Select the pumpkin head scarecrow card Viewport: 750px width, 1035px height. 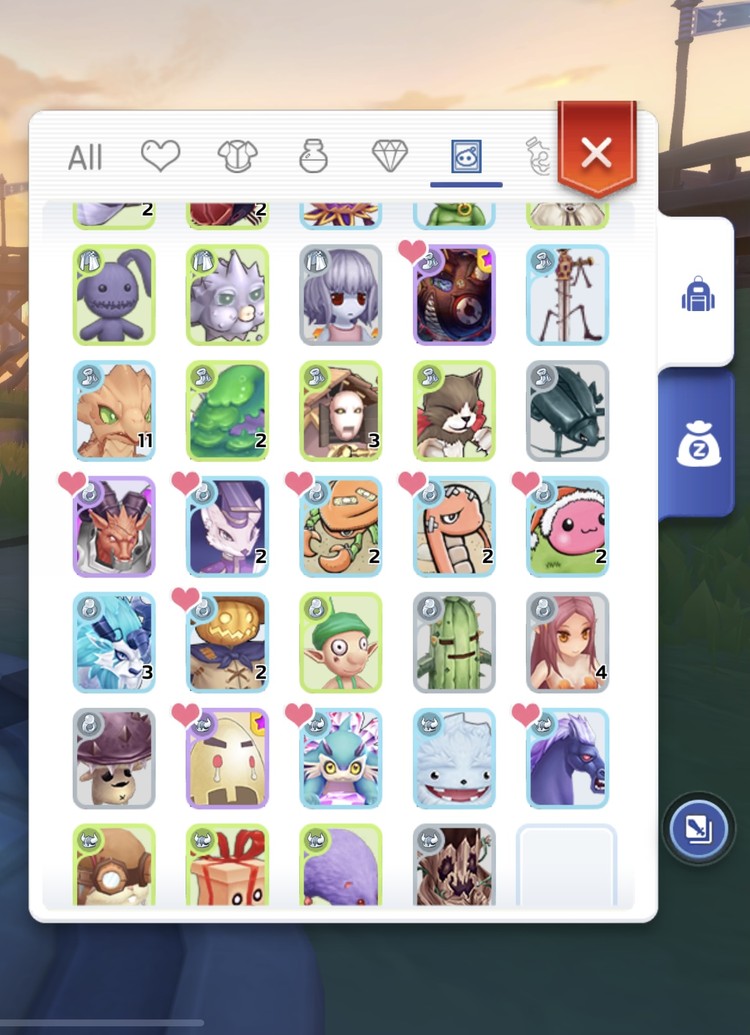pyautogui.click(x=227, y=643)
